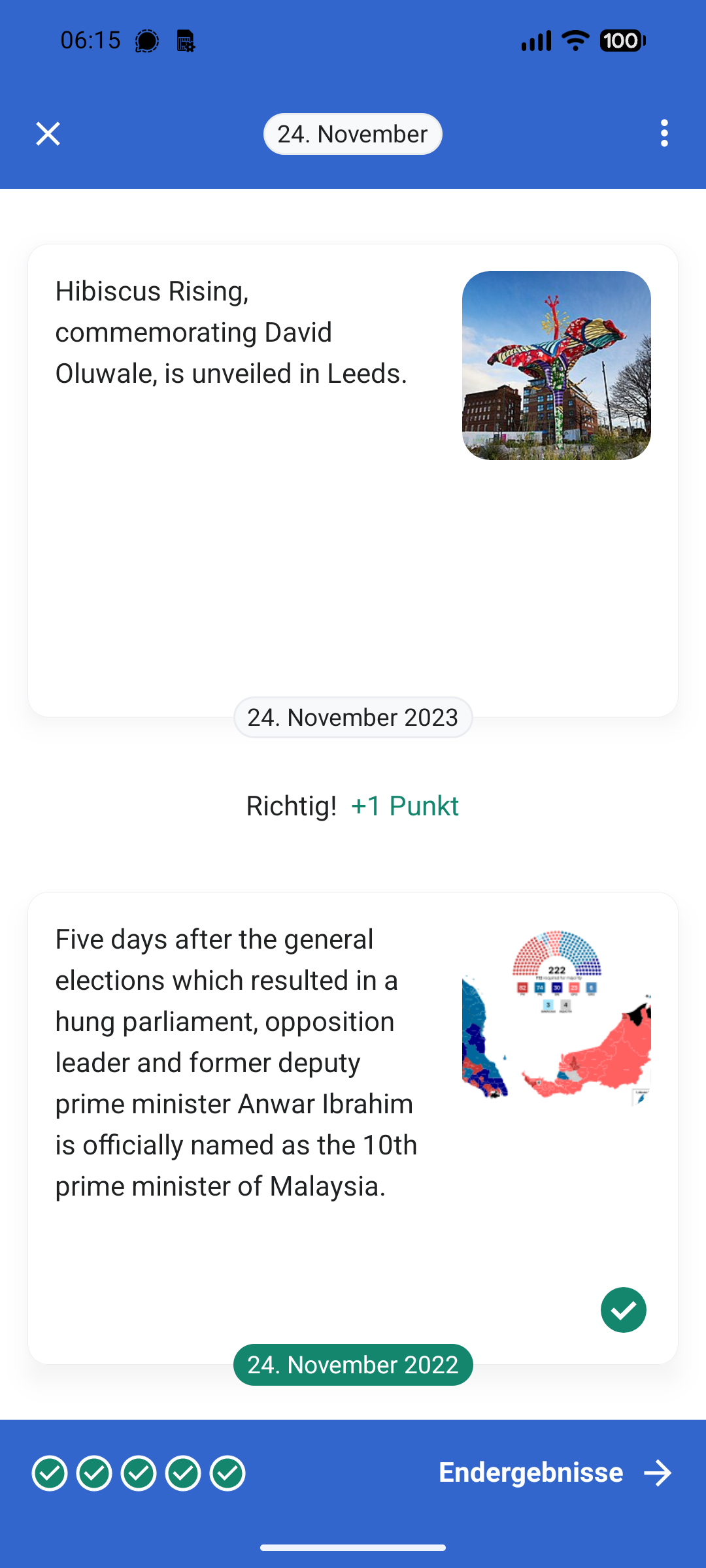Close the quiz with the X icon
This screenshot has height=1568, width=706.
48,134
